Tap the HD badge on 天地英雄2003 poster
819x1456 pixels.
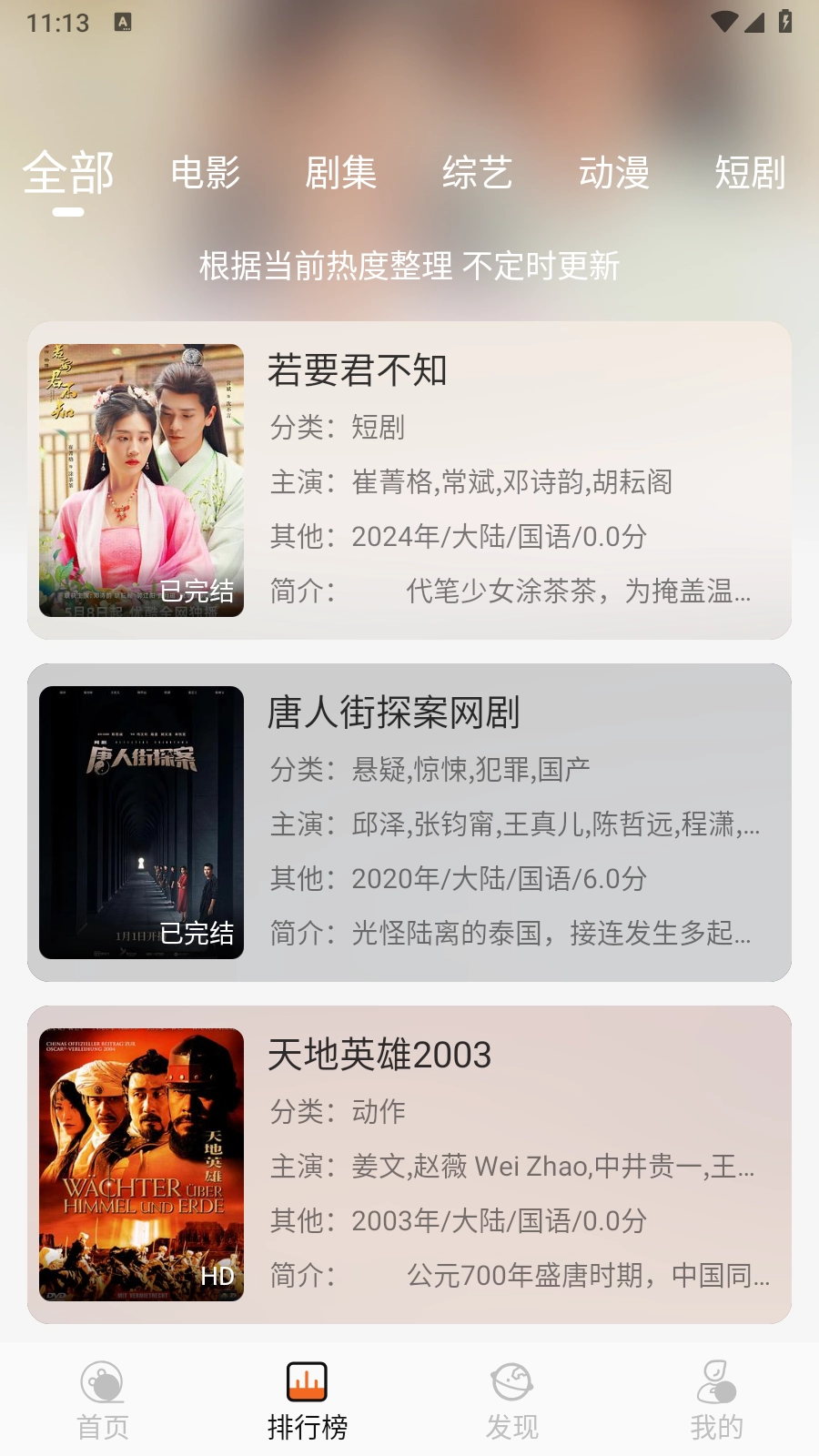[218, 1276]
